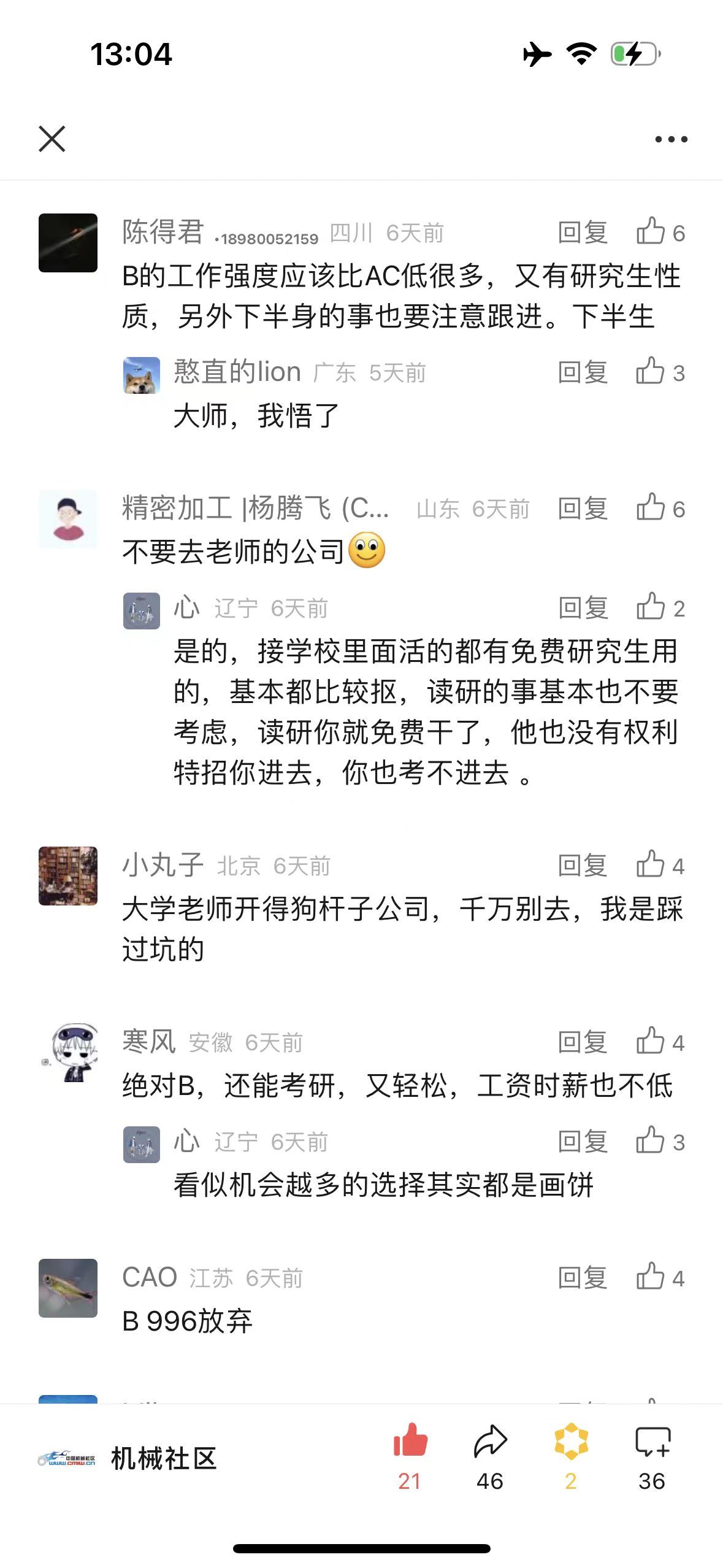Reply to 陈得君's comment

[x=583, y=233]
